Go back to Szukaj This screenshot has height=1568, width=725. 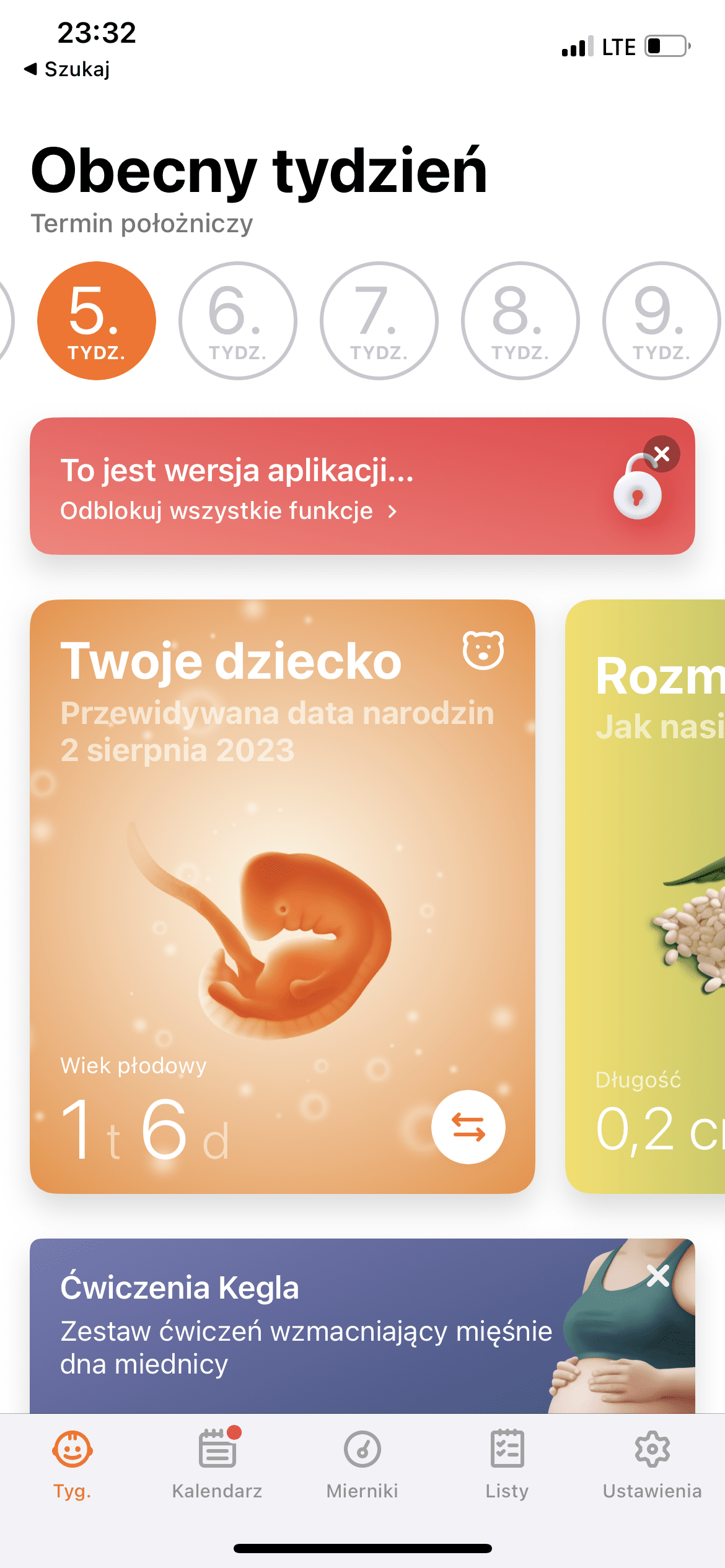pyautogui.click(x=67, y=69)
